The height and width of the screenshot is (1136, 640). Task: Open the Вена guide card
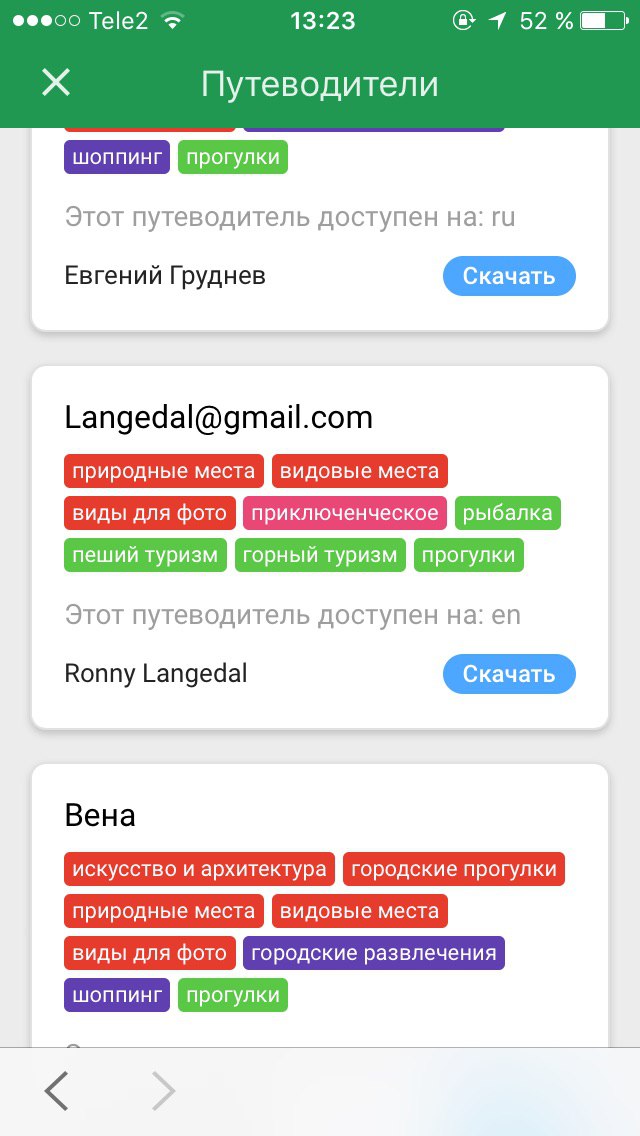click(320, 906)
